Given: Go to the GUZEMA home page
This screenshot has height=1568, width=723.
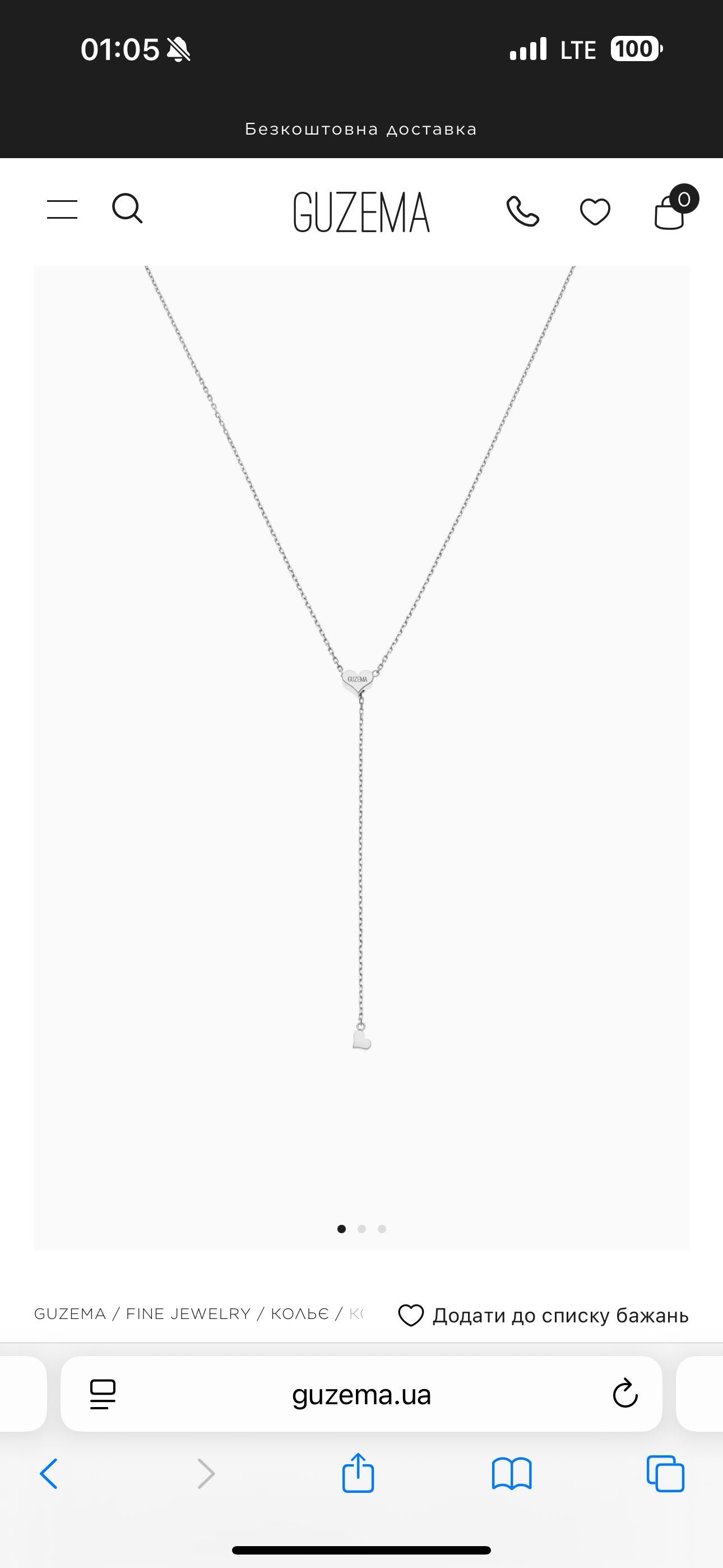Looking at the screenshot, I should click(361, 213).
